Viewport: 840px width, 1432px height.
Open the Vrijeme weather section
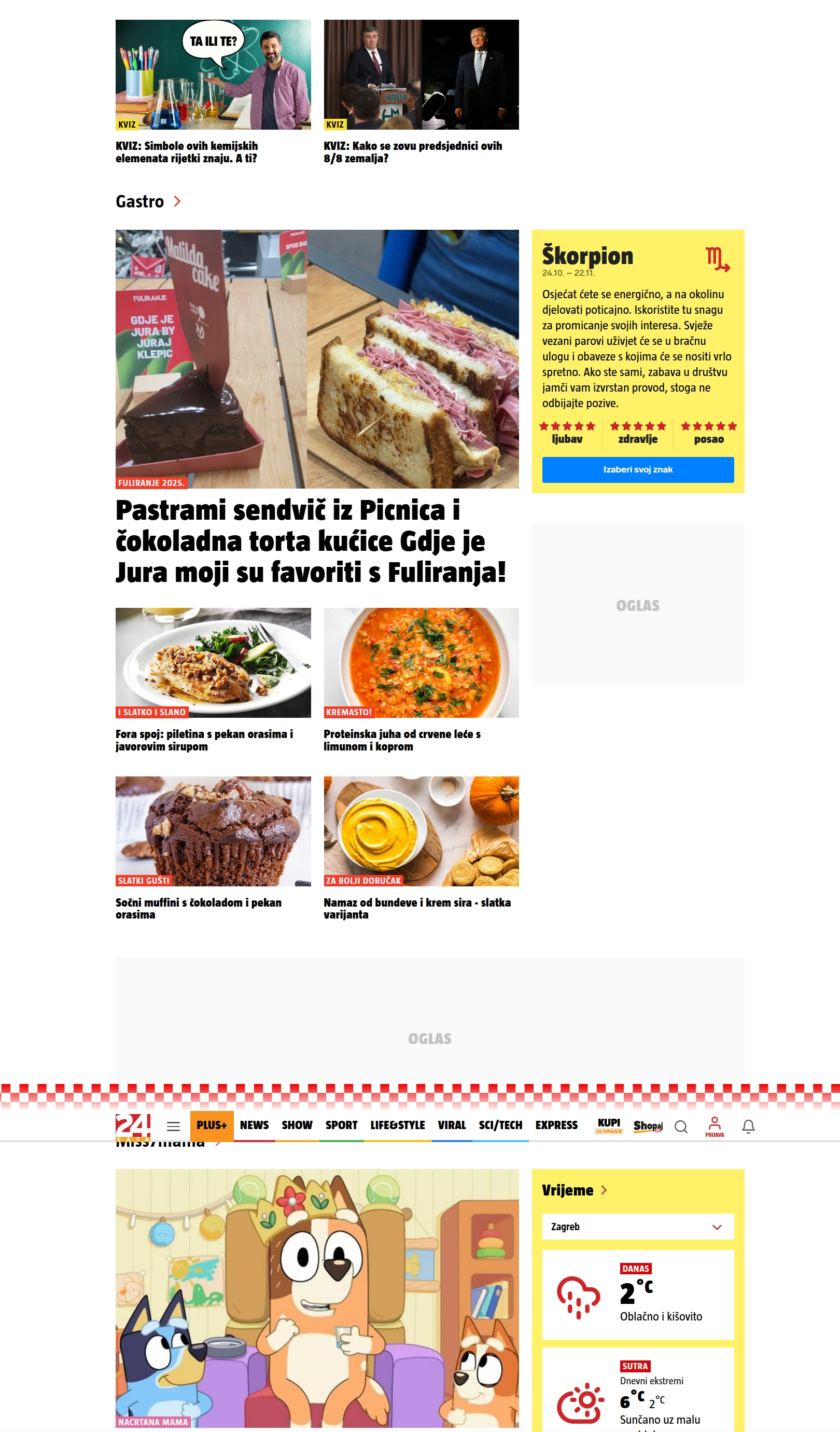tap(573, 1190)
